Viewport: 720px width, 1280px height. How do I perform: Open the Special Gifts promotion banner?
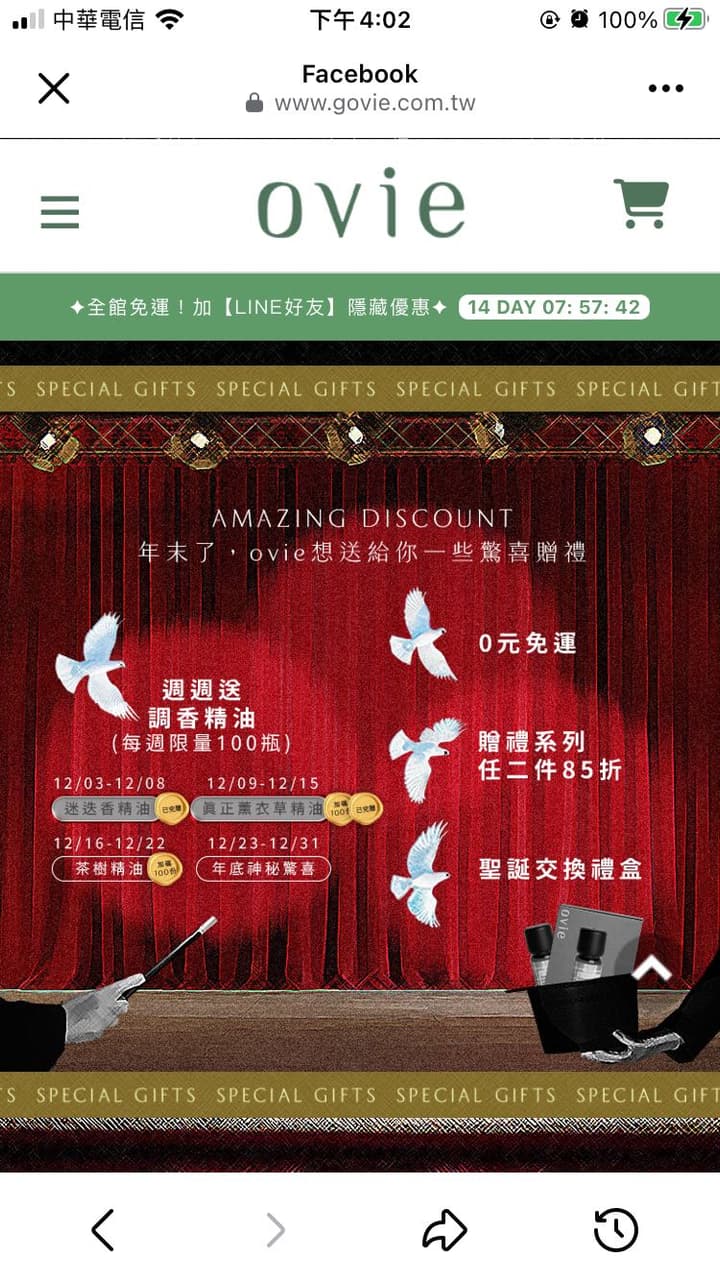coord(360,700)
